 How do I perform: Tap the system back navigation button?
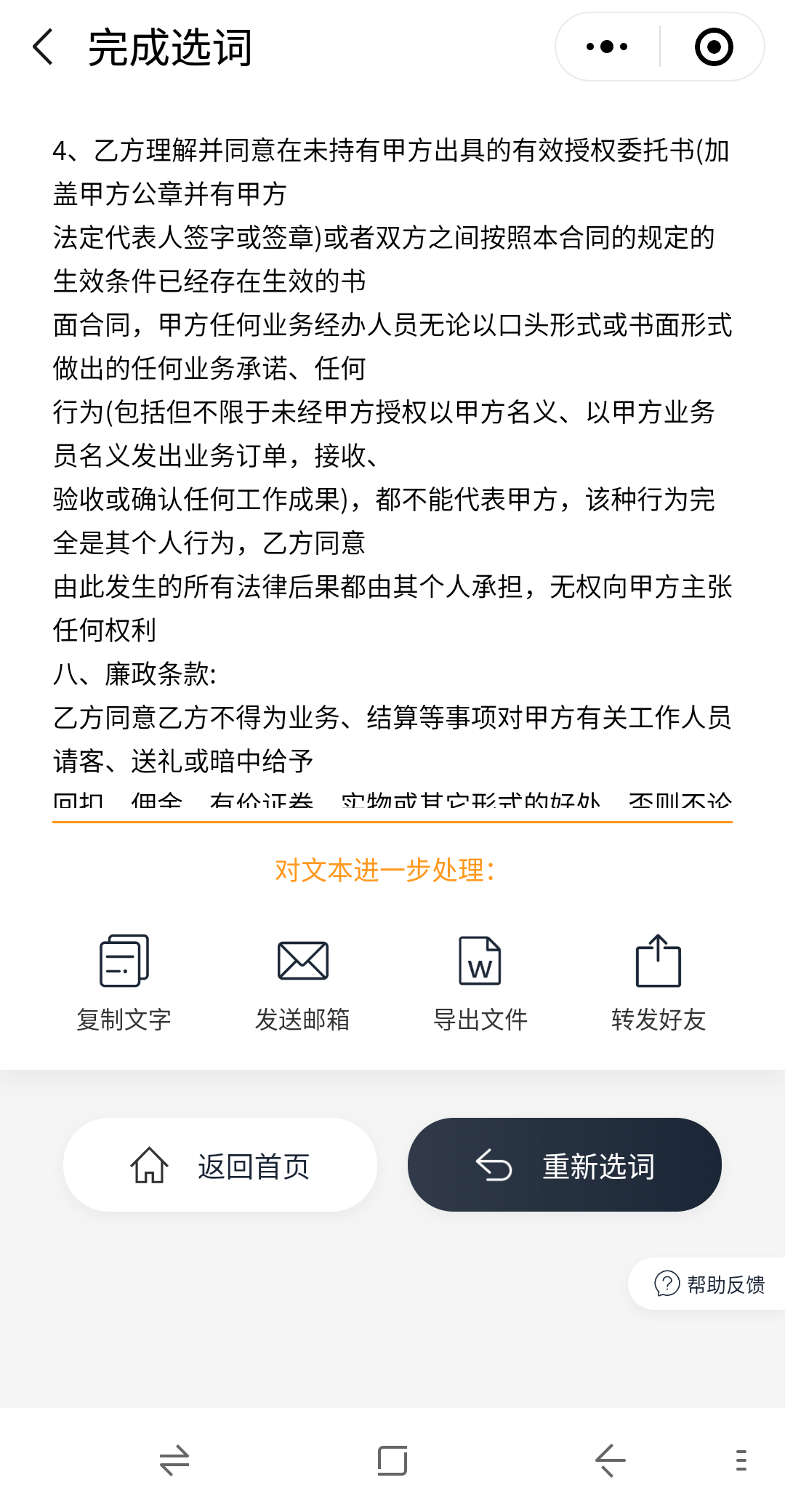tap(610, 1460)
